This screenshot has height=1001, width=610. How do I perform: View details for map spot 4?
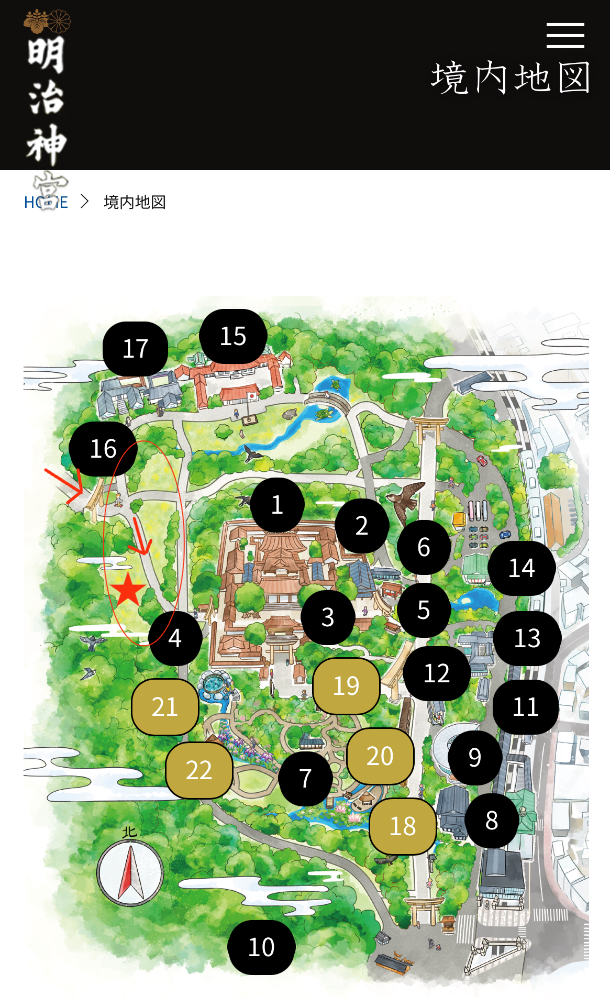coord(175,637)
